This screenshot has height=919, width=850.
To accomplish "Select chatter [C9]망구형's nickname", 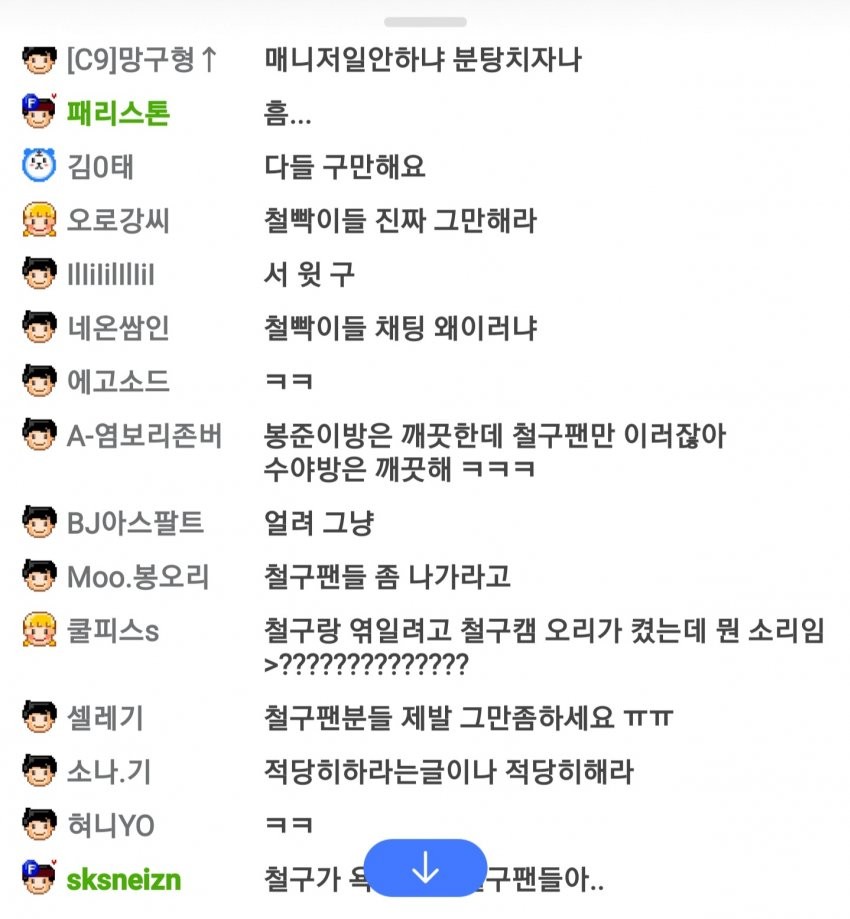I will [x=141, y=60].
